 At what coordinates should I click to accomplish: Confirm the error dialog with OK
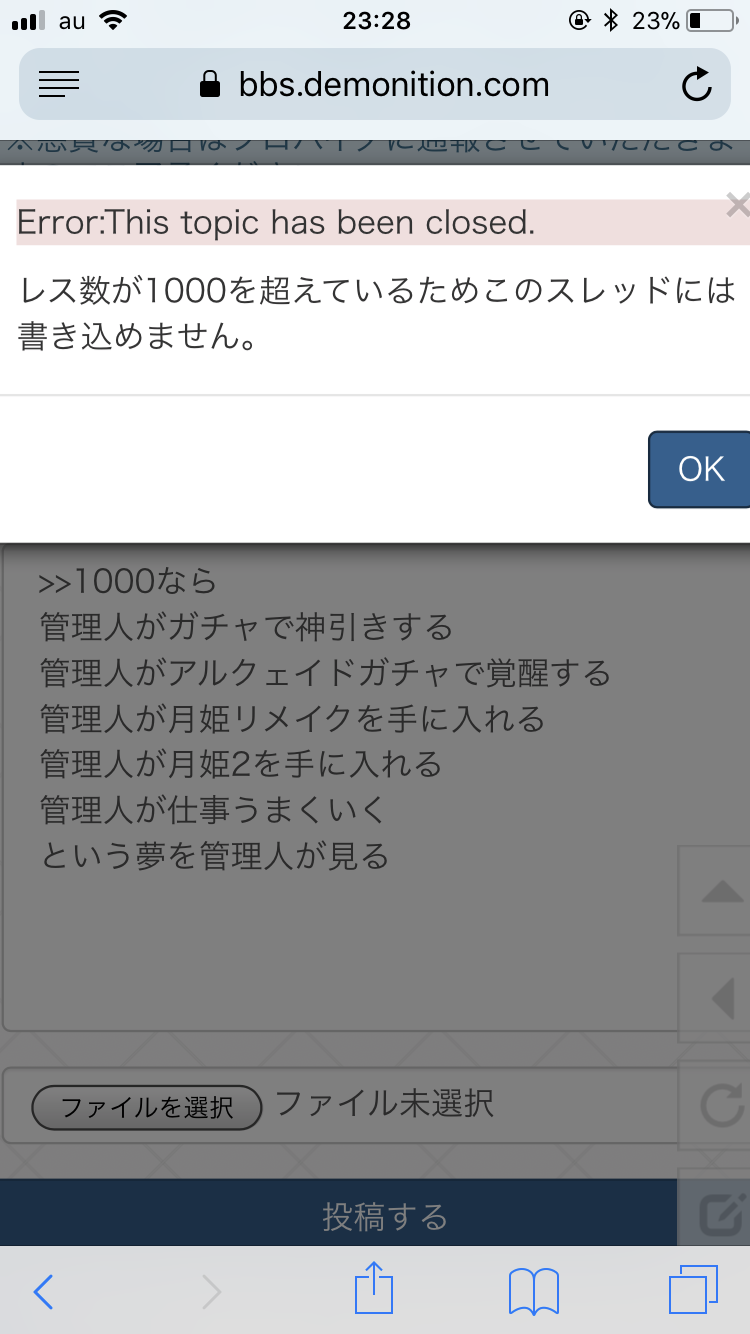[x=700, y=469]
